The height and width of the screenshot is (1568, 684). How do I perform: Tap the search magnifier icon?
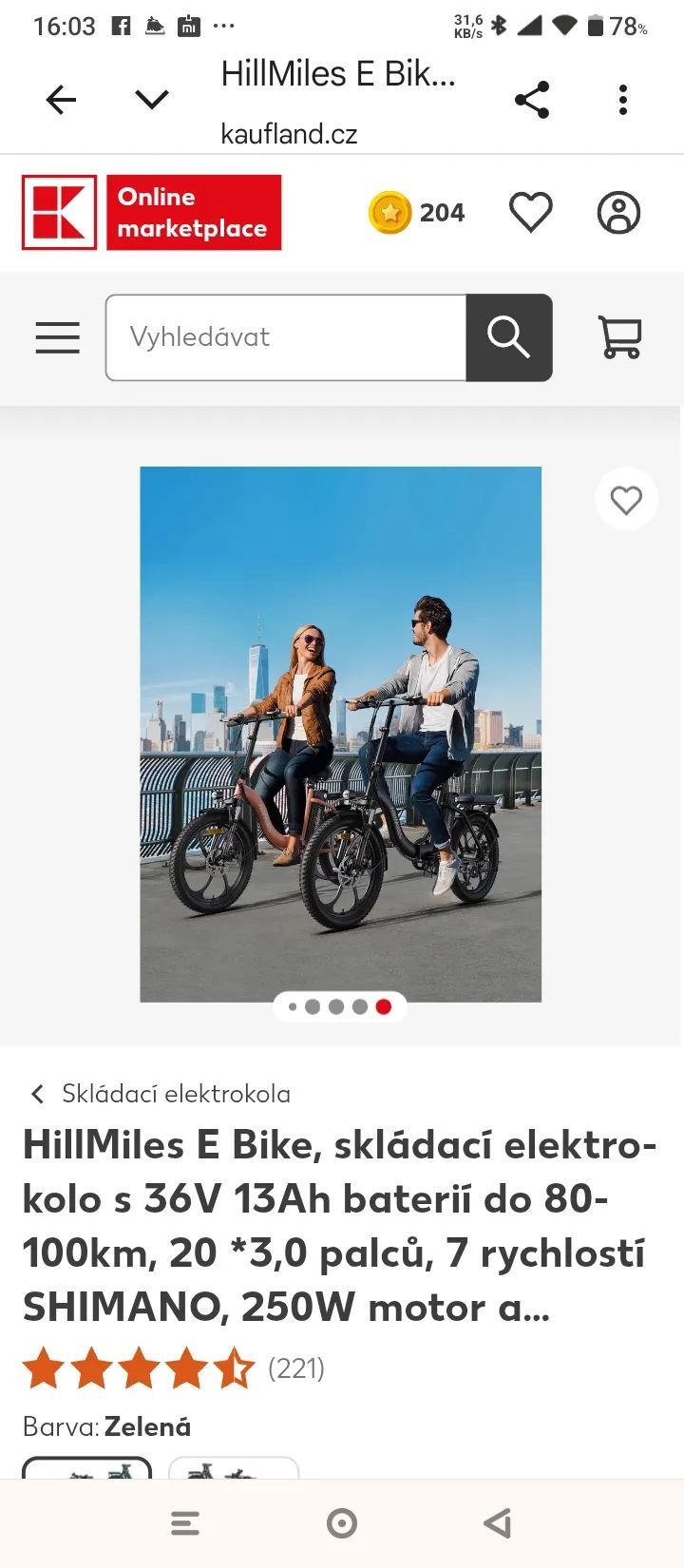(509, 337)
